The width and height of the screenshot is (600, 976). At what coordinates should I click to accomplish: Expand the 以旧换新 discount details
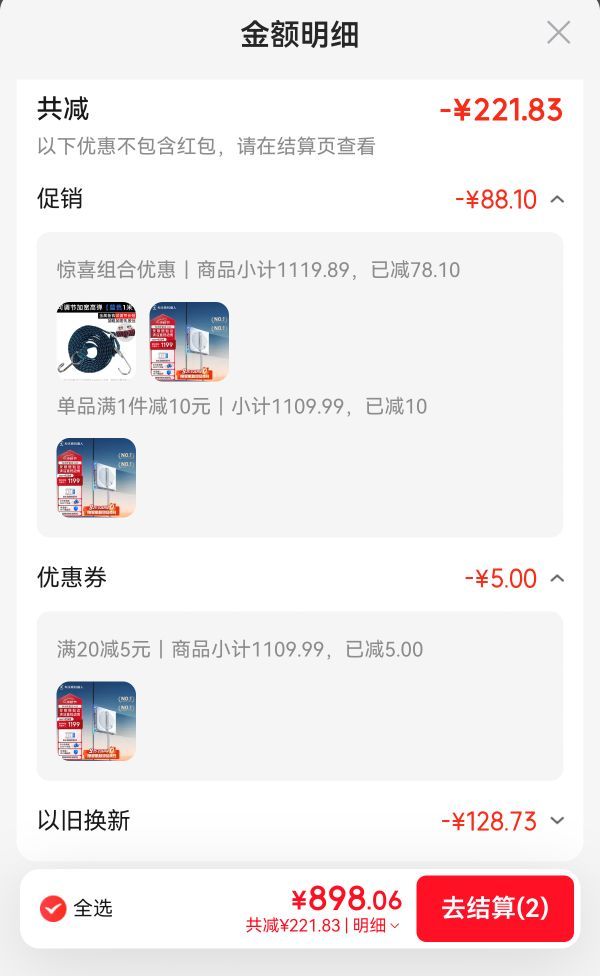(558, 820)
